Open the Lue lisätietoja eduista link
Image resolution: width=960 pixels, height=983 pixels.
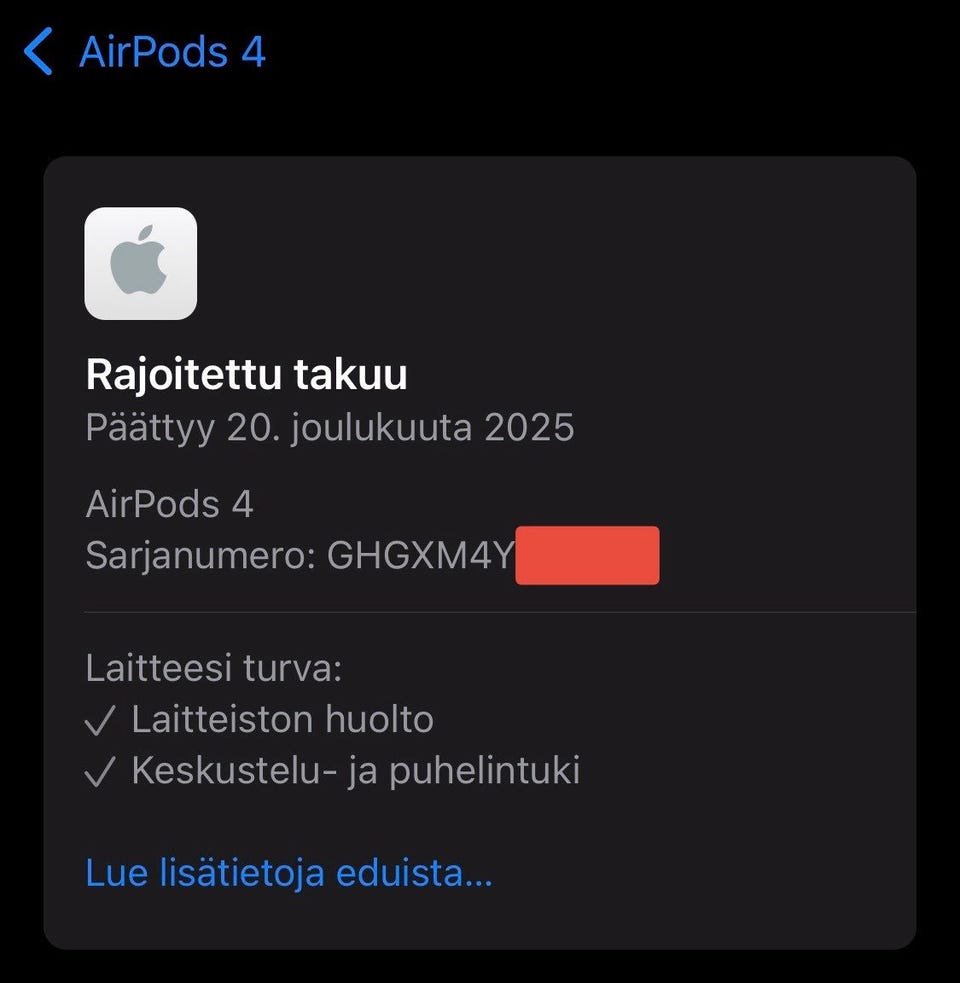(289, 873)
